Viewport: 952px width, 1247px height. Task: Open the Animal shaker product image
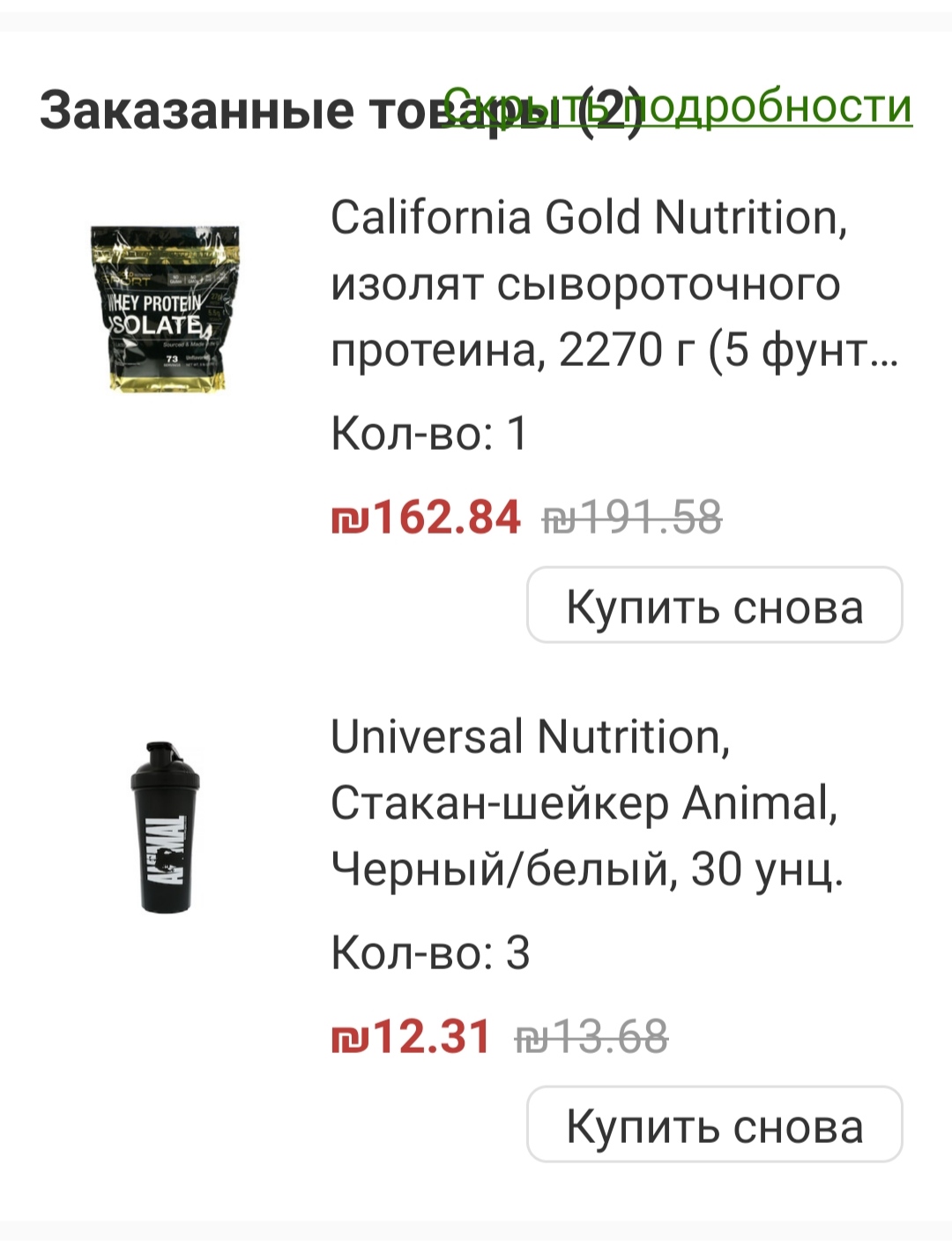click(x=165, y=827)
